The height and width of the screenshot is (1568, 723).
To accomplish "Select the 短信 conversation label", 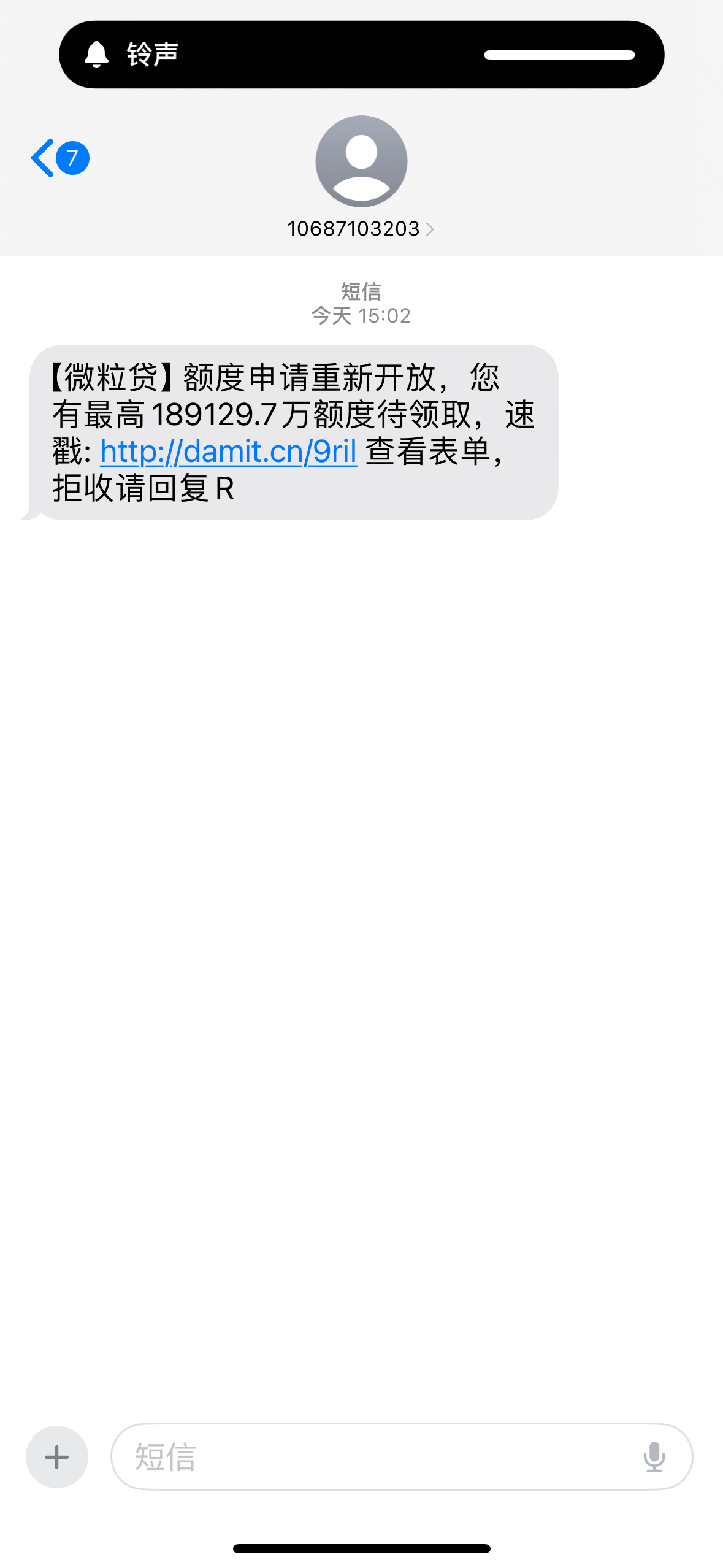I will point(361,293).
